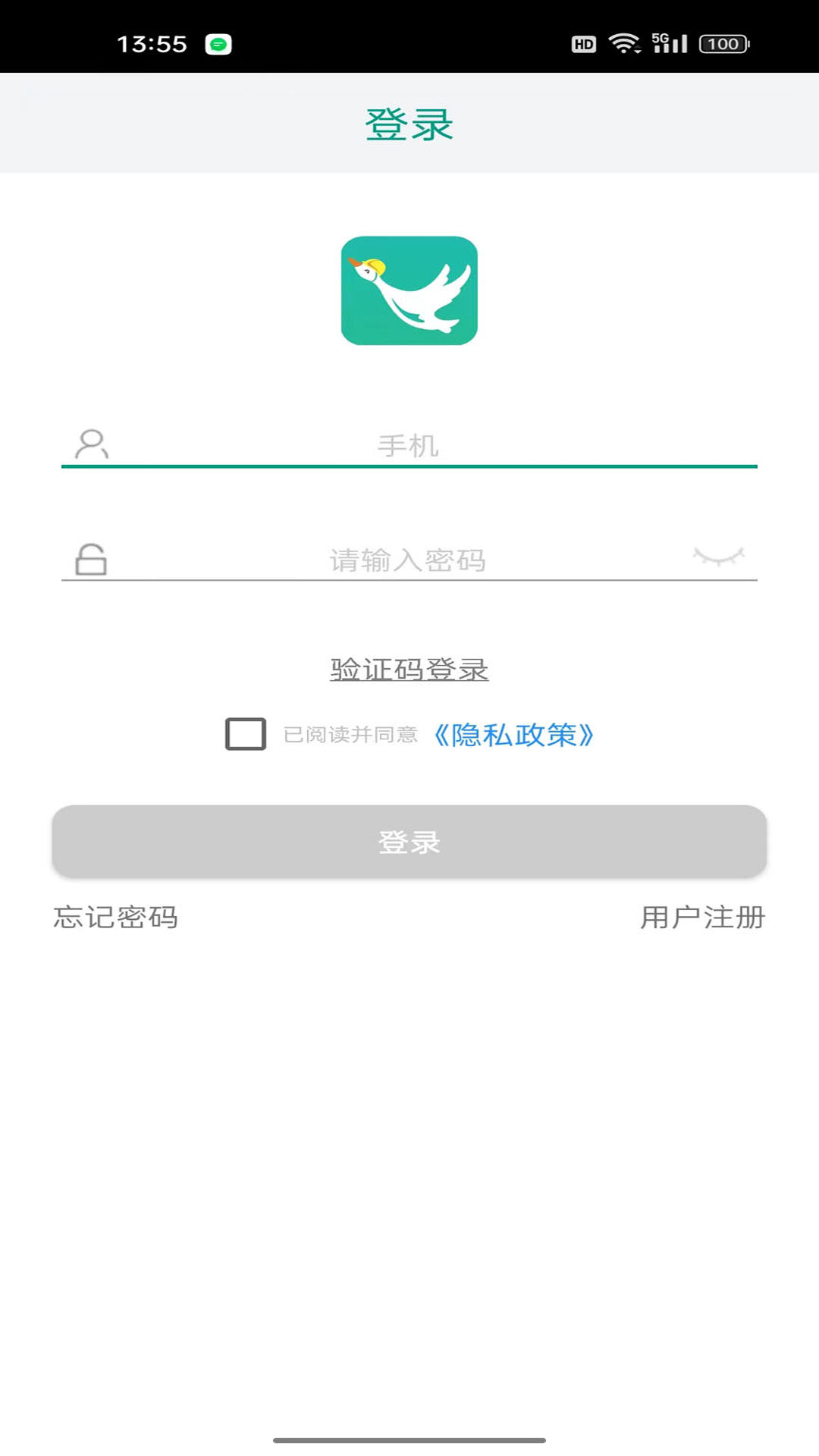The width and height of the screenshot is (819, 1456).
Task: Click the green notification icon in status bar
Action: [x=220, y=44]
